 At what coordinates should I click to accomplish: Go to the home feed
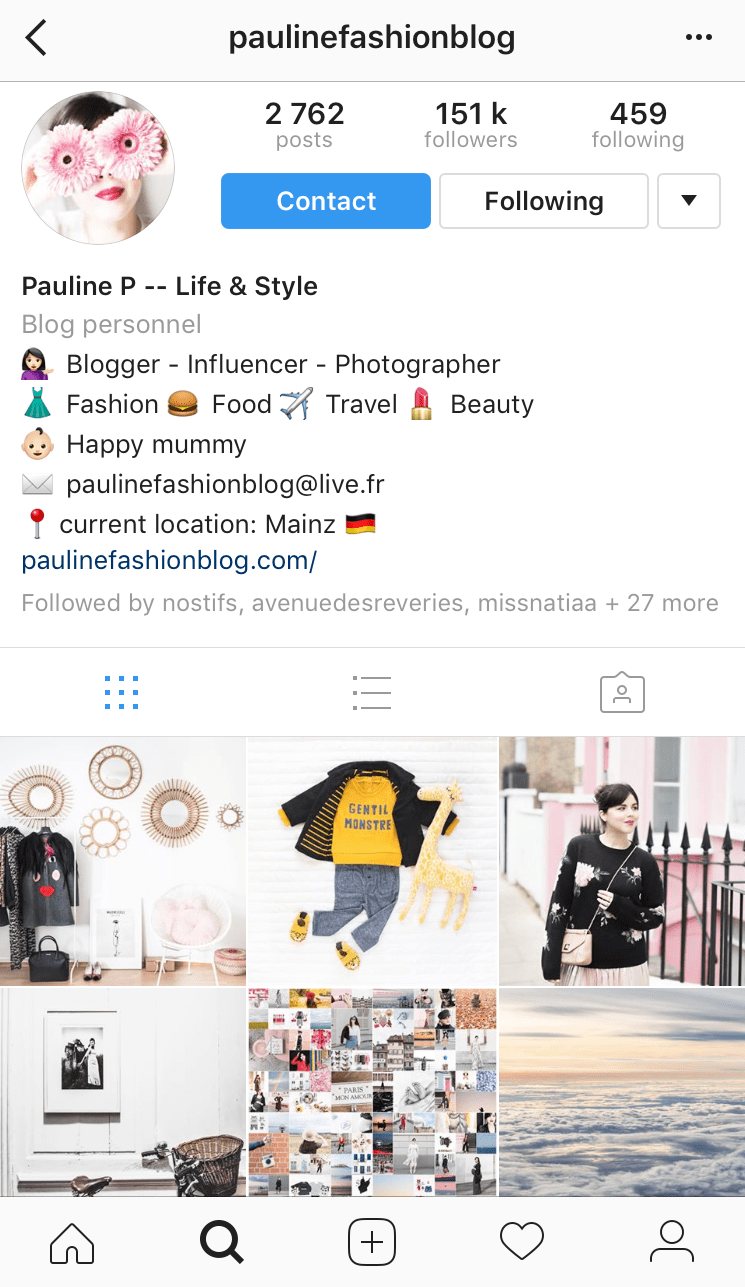72,1242
